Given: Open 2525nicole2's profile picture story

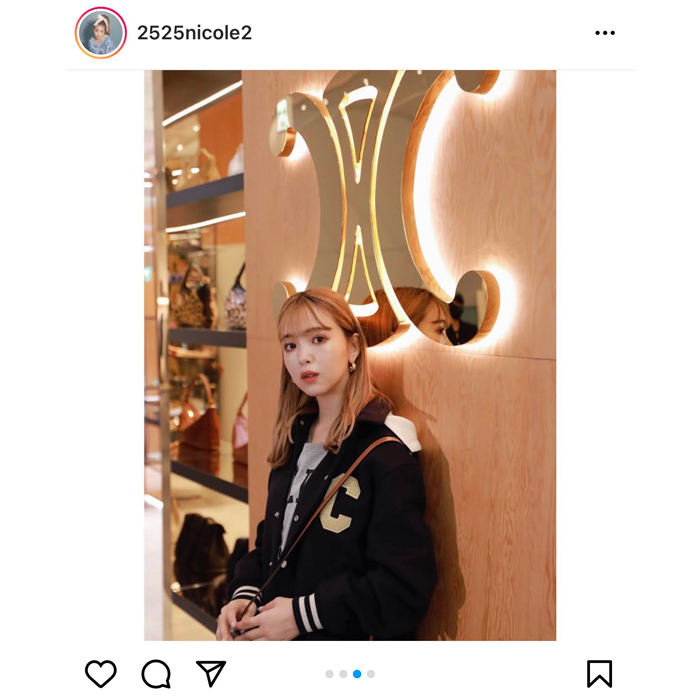Looking at the screenshot, I should click(x=101, y=33).
